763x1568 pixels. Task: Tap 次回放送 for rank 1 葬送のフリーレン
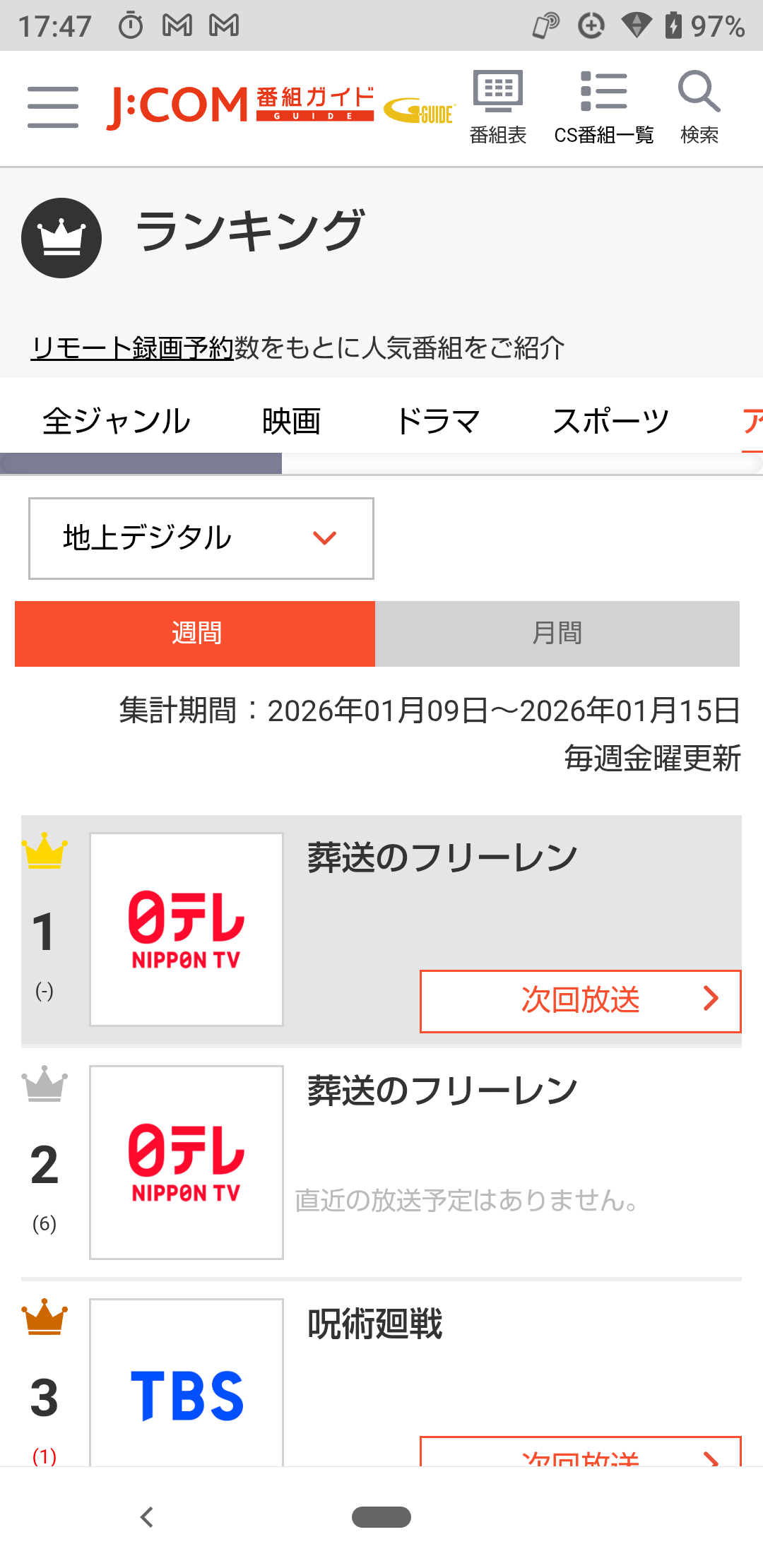pyautogui.click(x=580, y=1001)
